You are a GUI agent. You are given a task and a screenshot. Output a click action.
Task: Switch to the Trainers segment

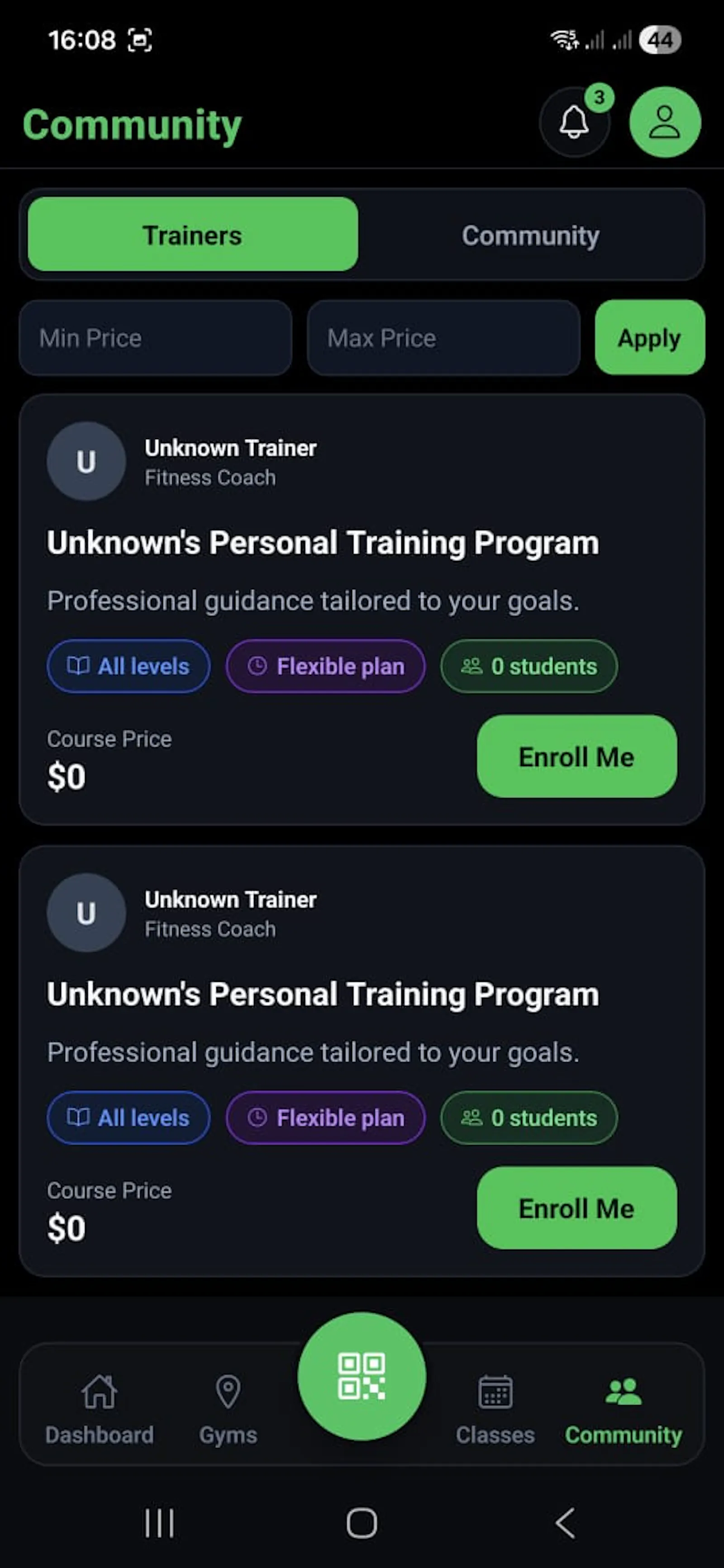click(x=192, y=234)
